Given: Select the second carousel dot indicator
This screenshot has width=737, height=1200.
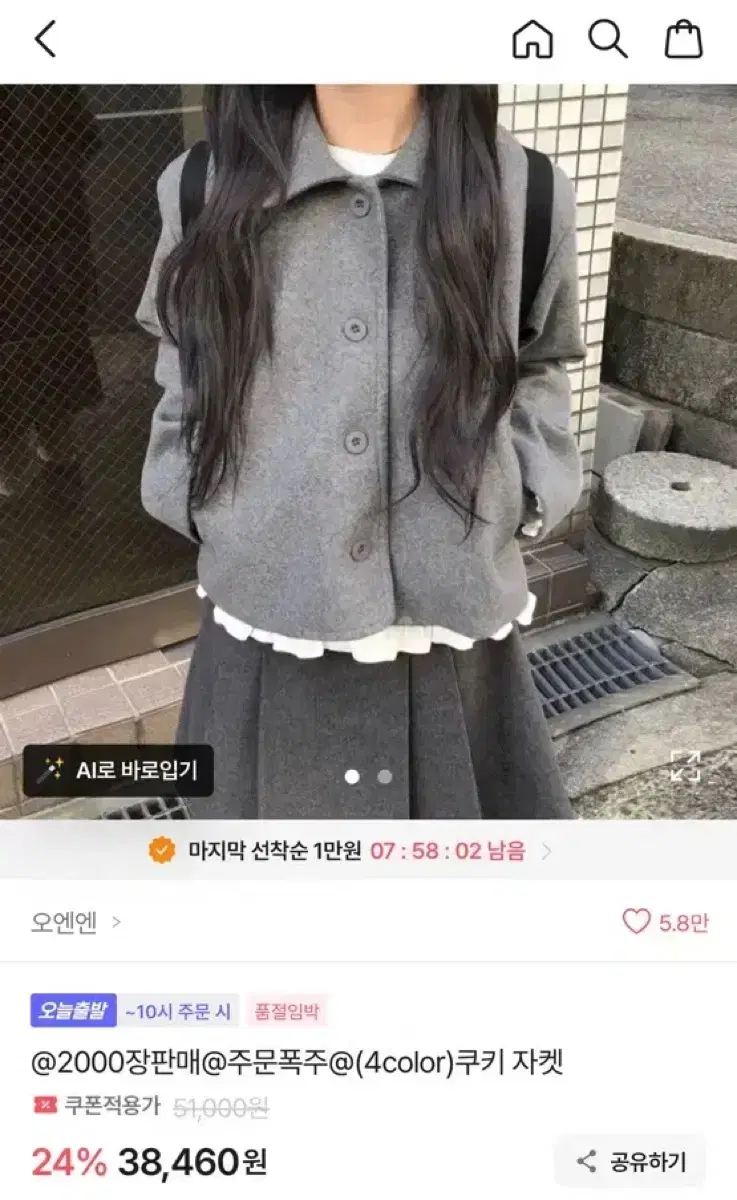Looking at the screenshot, I should point(383,774).
